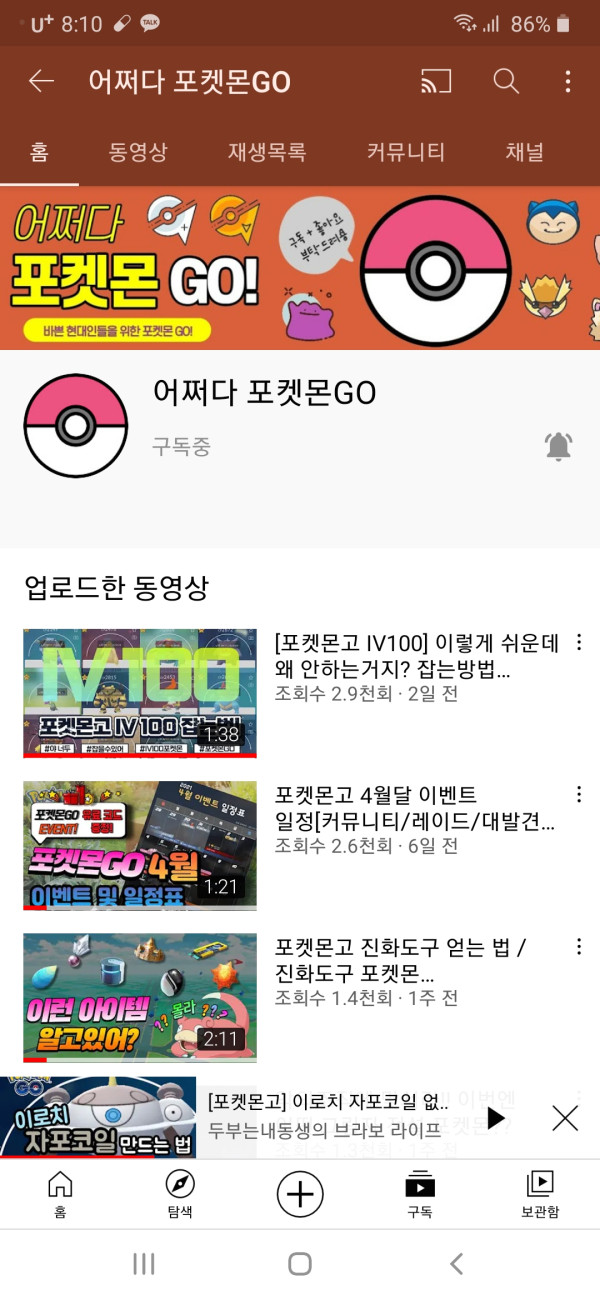The image size is (600, 1300).
Task: Go back from the channel page
Action: tap(41, 81)
